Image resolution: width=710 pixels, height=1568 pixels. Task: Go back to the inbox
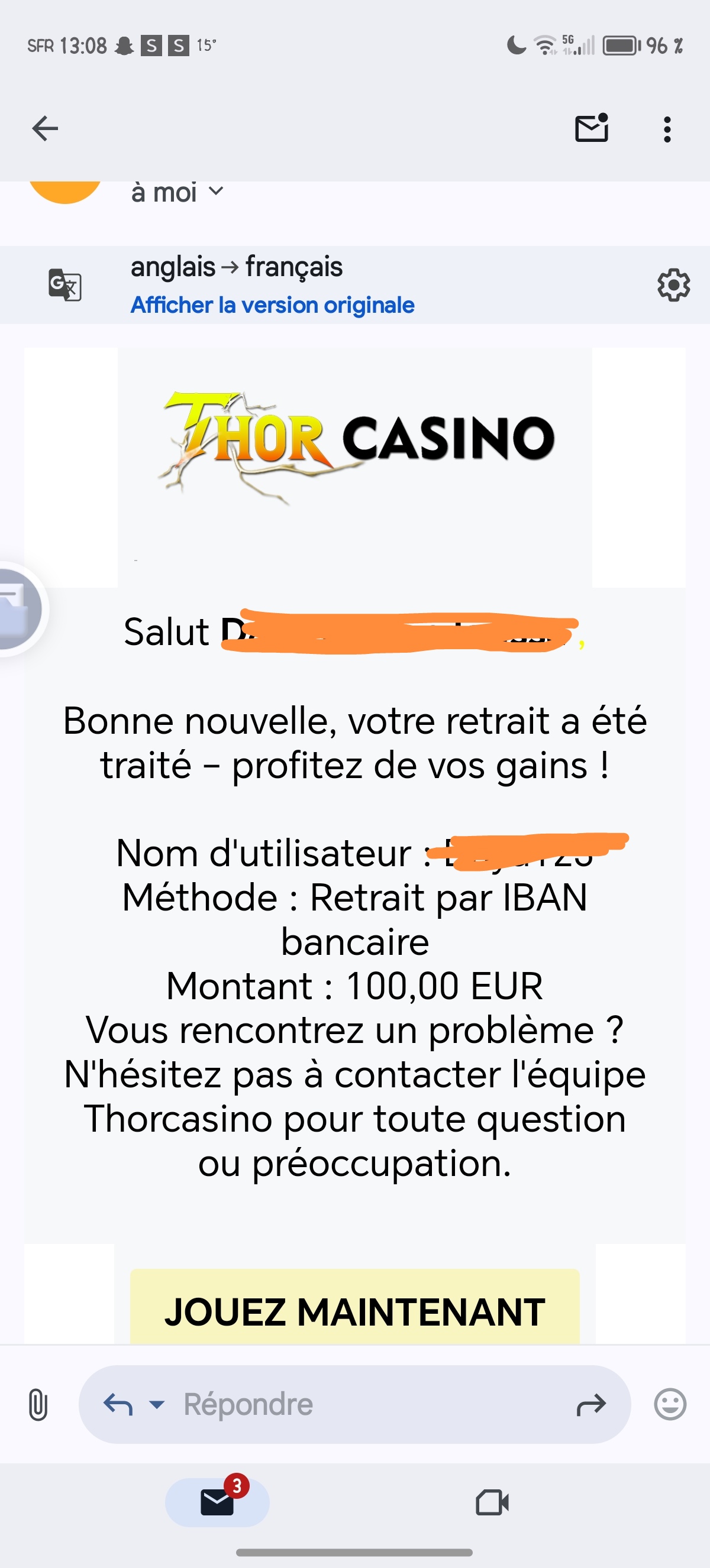point(45,128)
